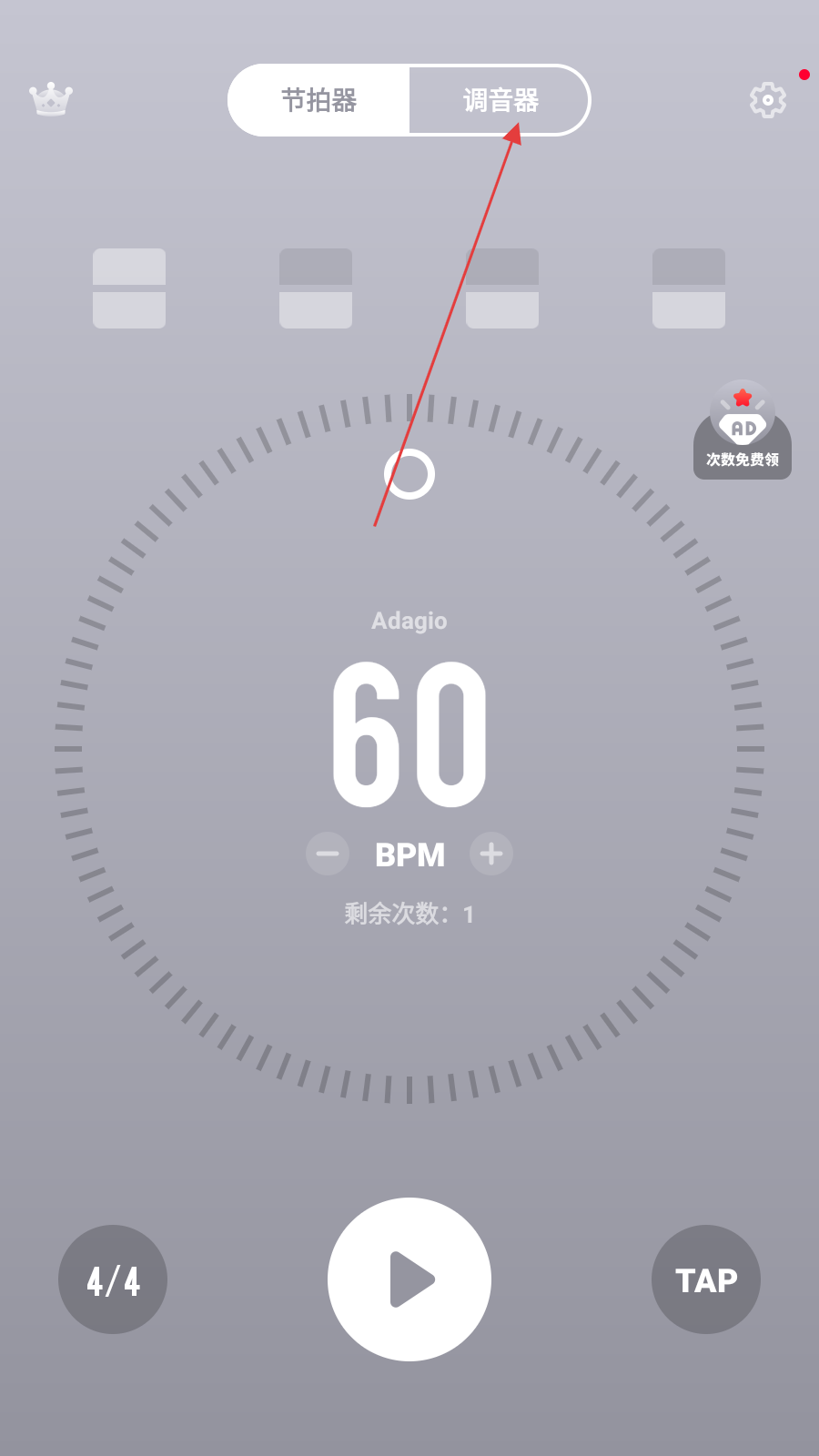This screenshot has width=819, height=1456.
Task: Toggle the first beat accent block
Action: [129, 288]
